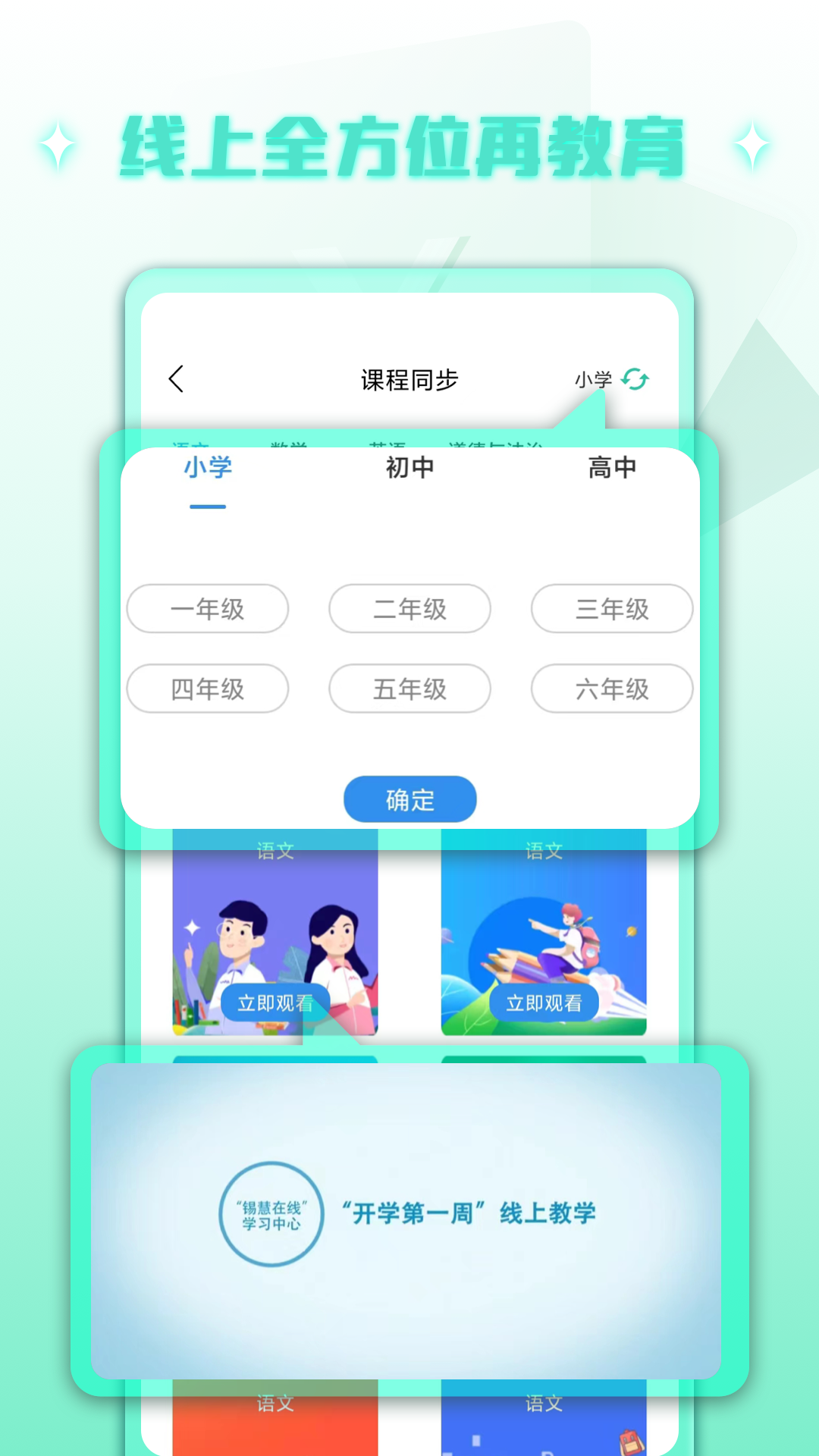819x1456 pixels.
Task: Click the left video thumbnail with two students
Action: click(275, 937)
